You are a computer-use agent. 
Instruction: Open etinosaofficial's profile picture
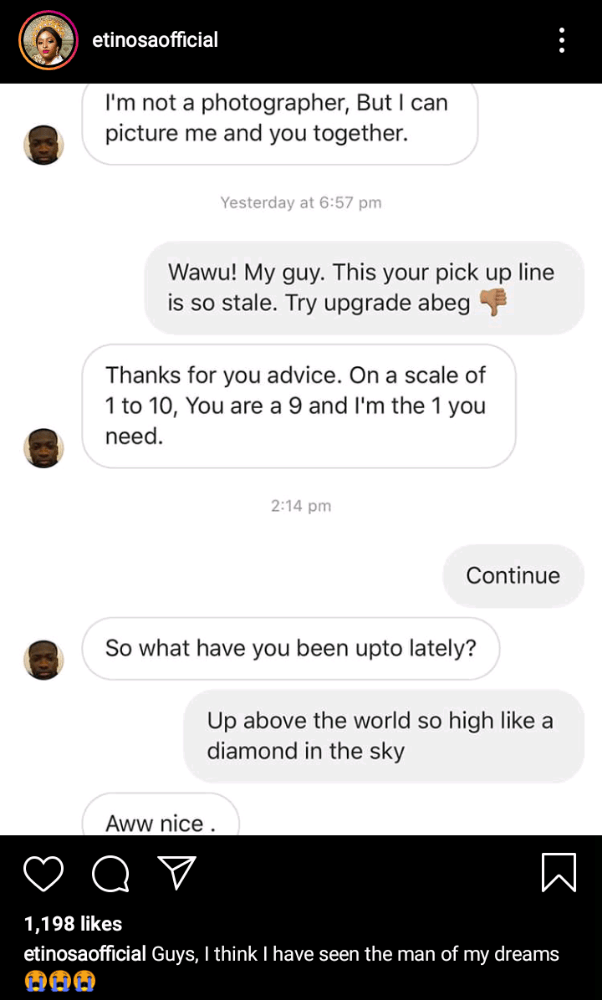pos(47,40)
